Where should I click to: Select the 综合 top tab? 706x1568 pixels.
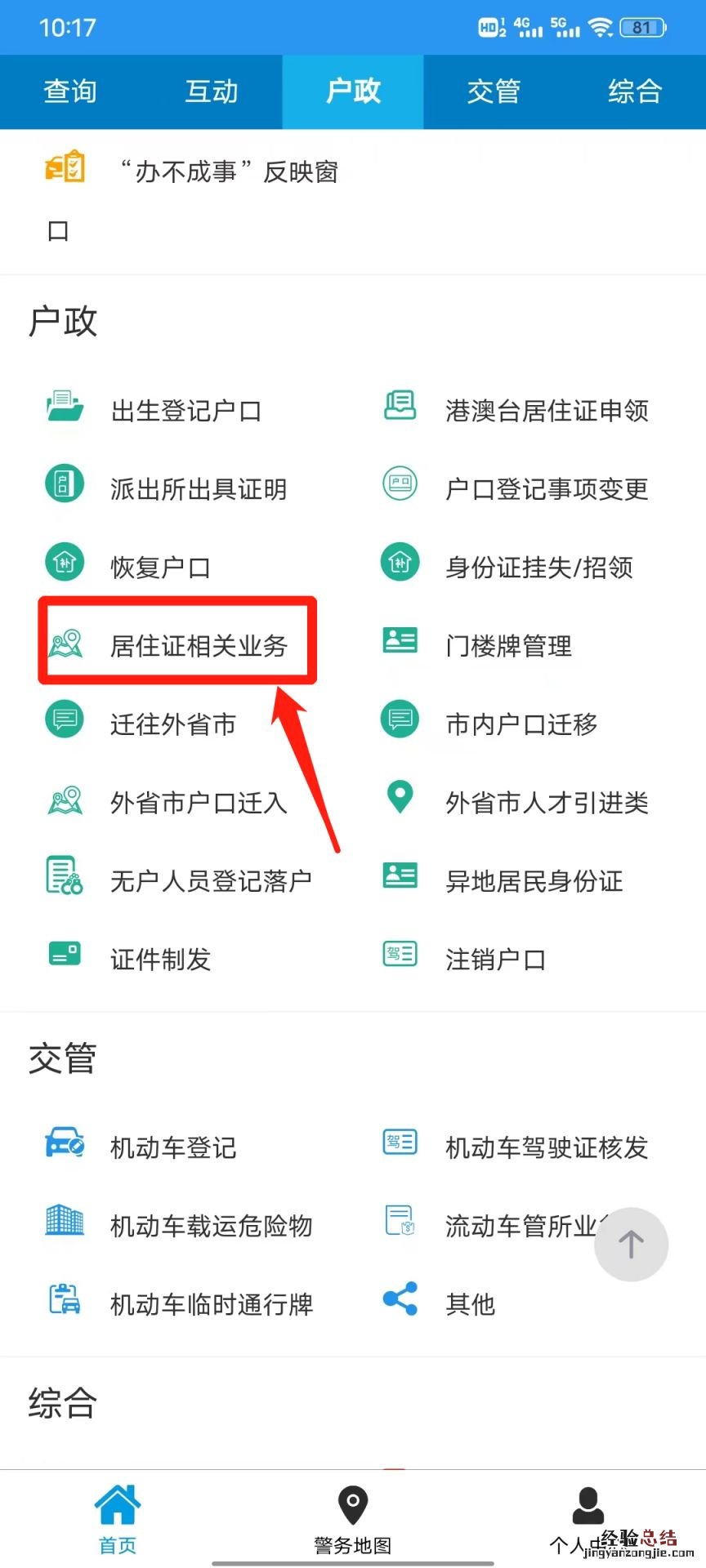[x=635, y=91]
